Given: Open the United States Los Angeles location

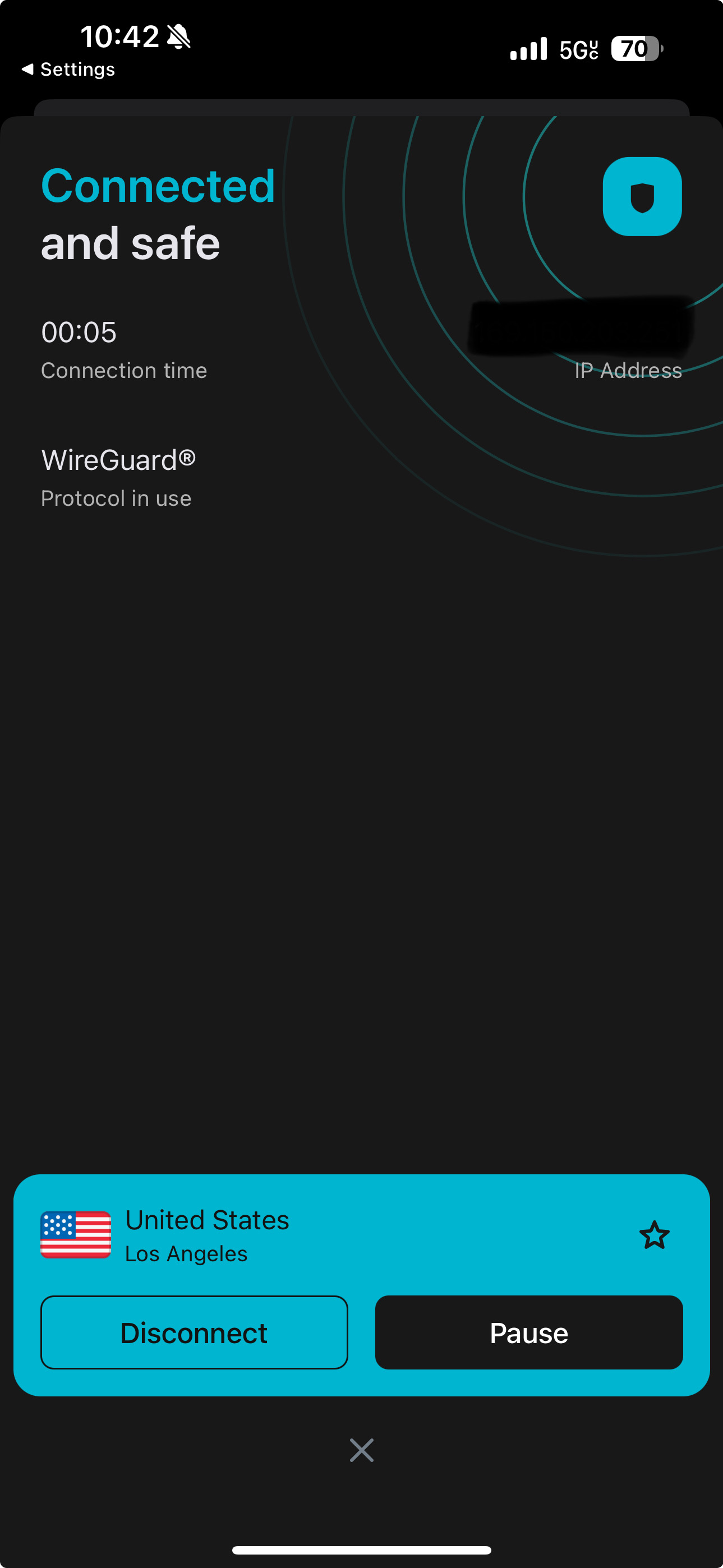Looking at the screenshot, I should point(207,1235).
